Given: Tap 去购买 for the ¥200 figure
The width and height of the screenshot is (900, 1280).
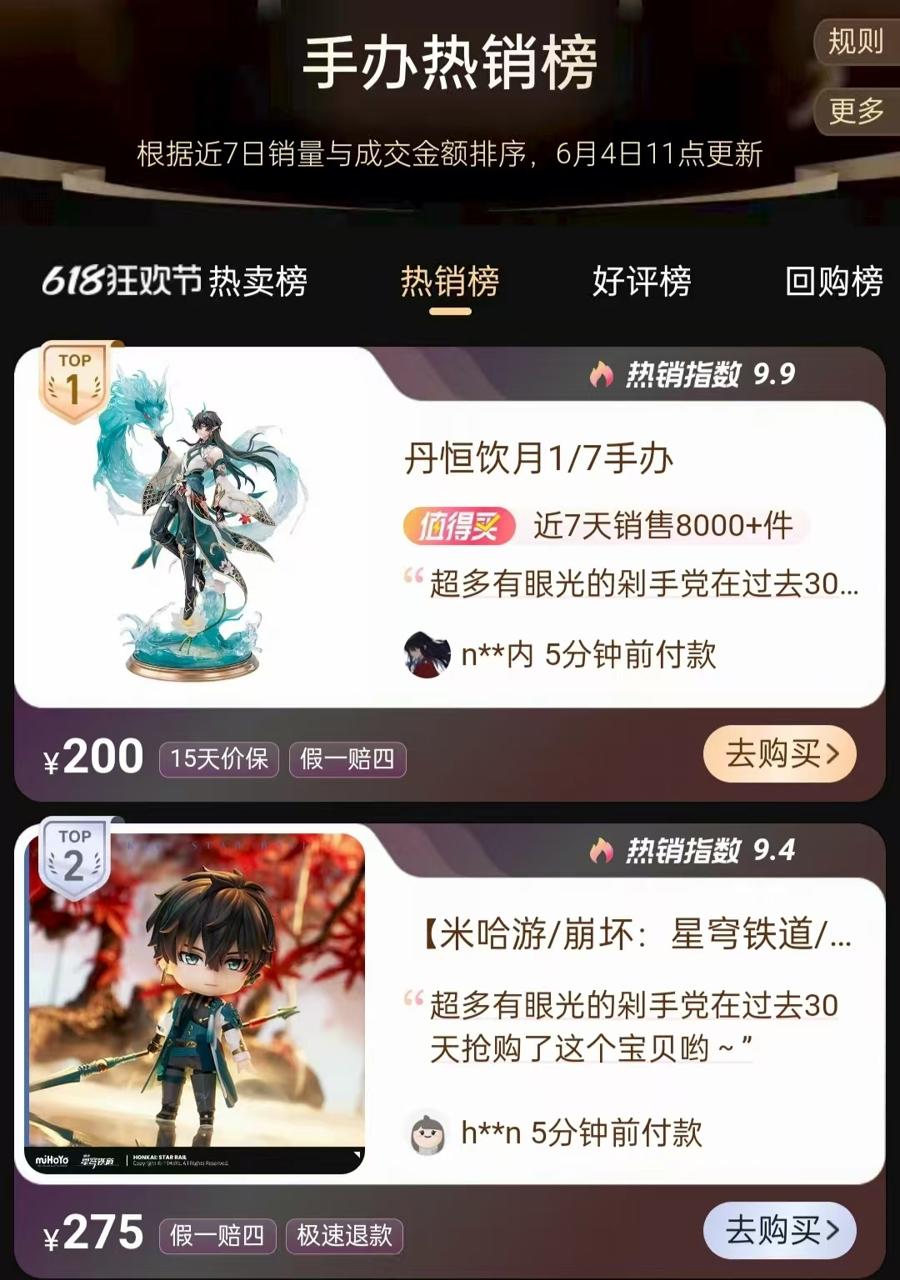Looking at the screenshot, I should (x=779, y=755).
